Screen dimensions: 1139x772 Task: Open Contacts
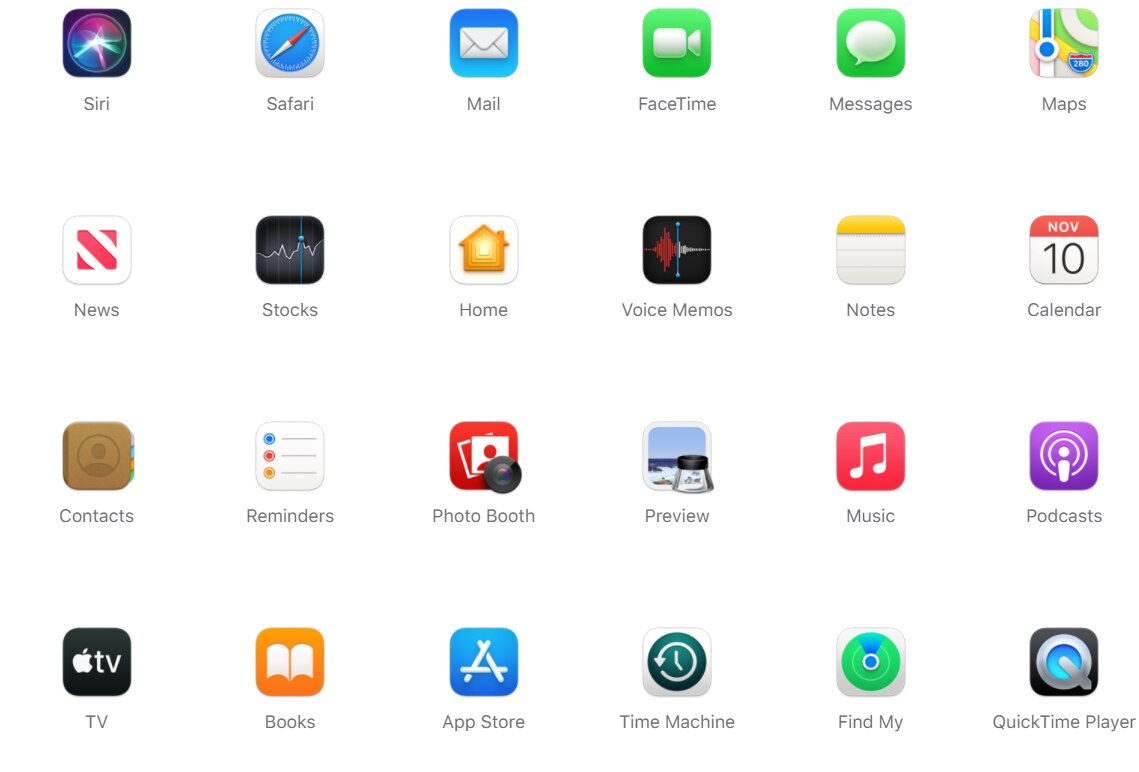tap(97, 456)
